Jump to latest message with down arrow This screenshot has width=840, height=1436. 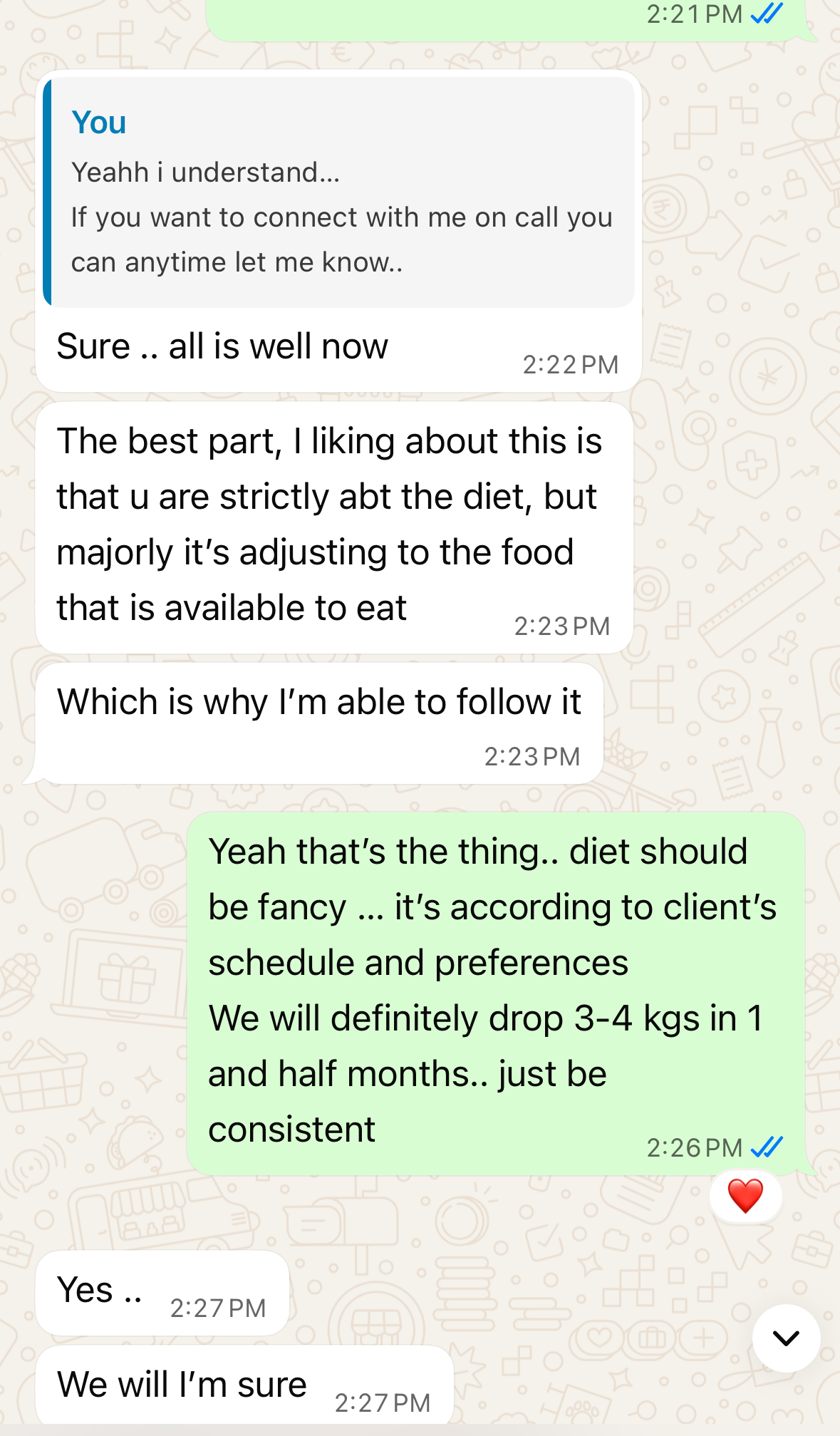pos(786,1338)
